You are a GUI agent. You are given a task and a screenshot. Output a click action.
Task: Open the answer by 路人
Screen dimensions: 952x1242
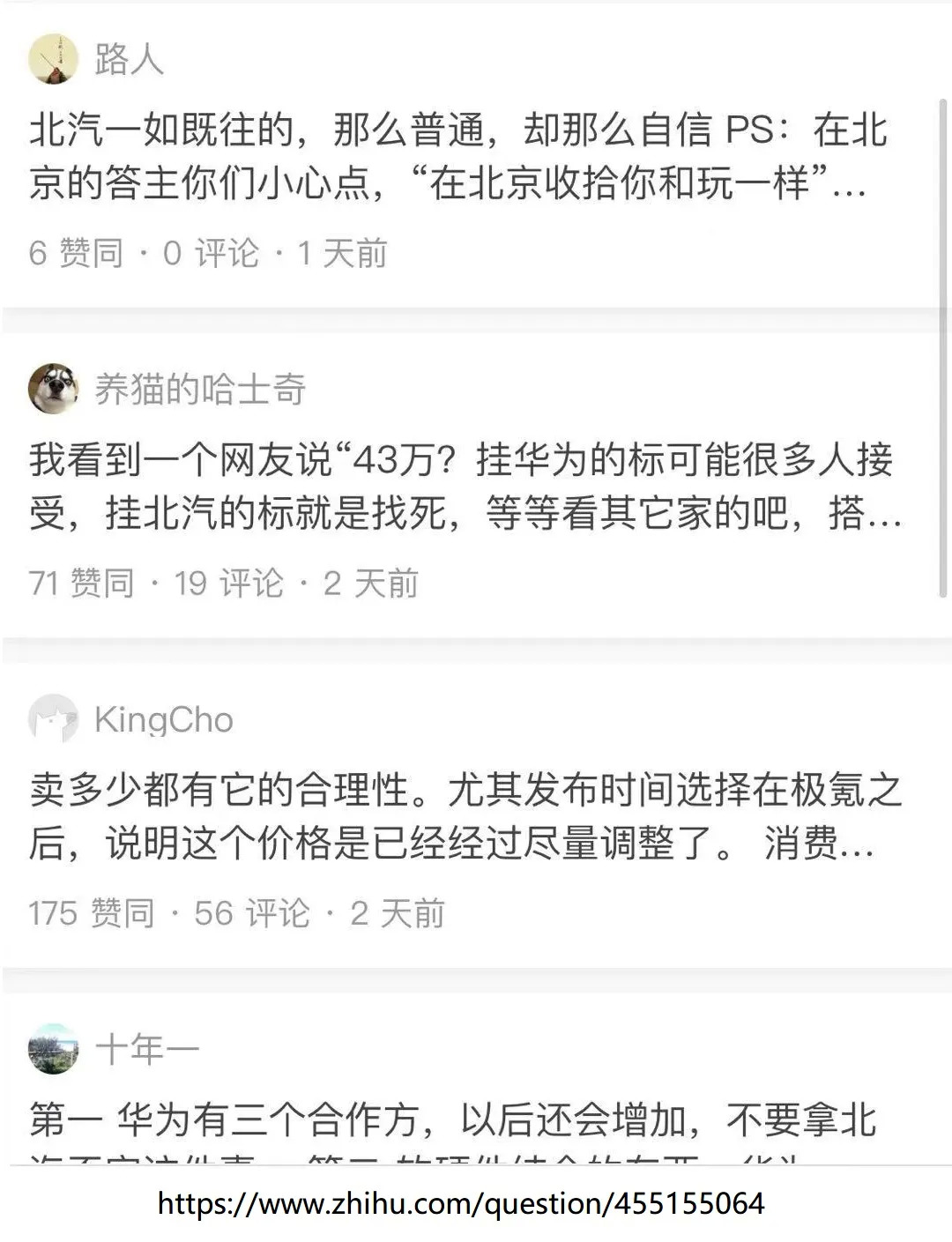tap(458, 157)
